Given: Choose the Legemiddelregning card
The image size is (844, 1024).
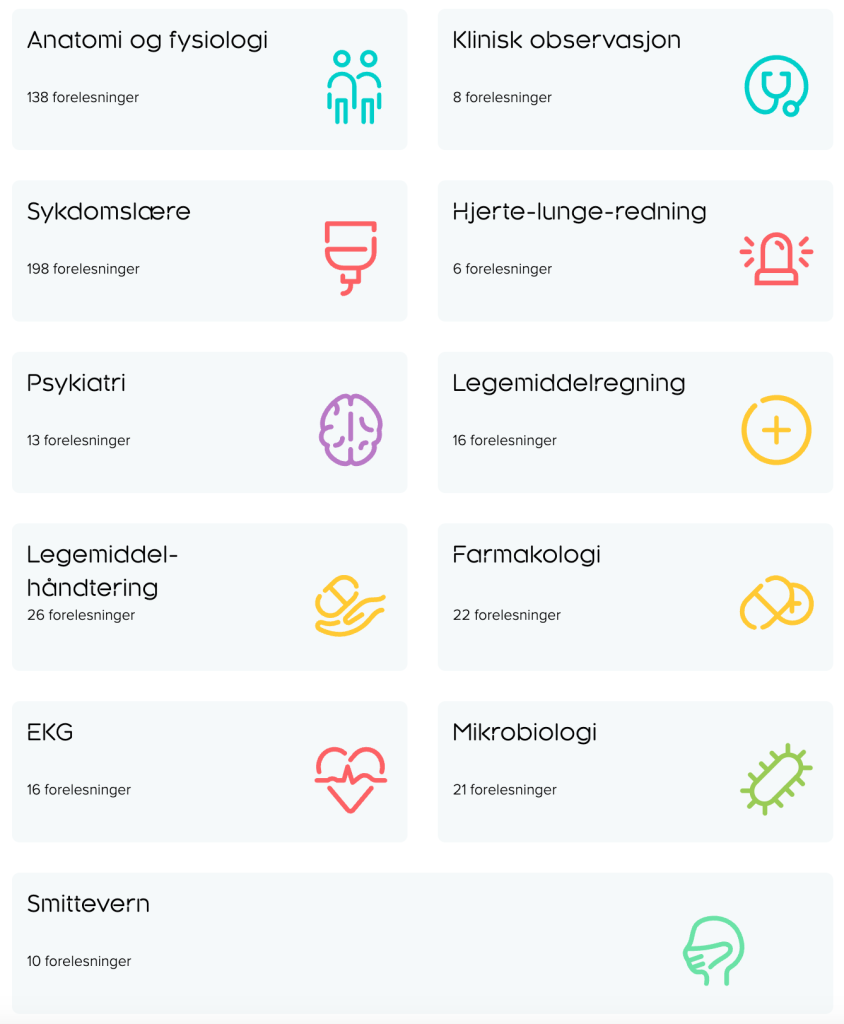Looking at the screenshot, I should click(635, 422).
